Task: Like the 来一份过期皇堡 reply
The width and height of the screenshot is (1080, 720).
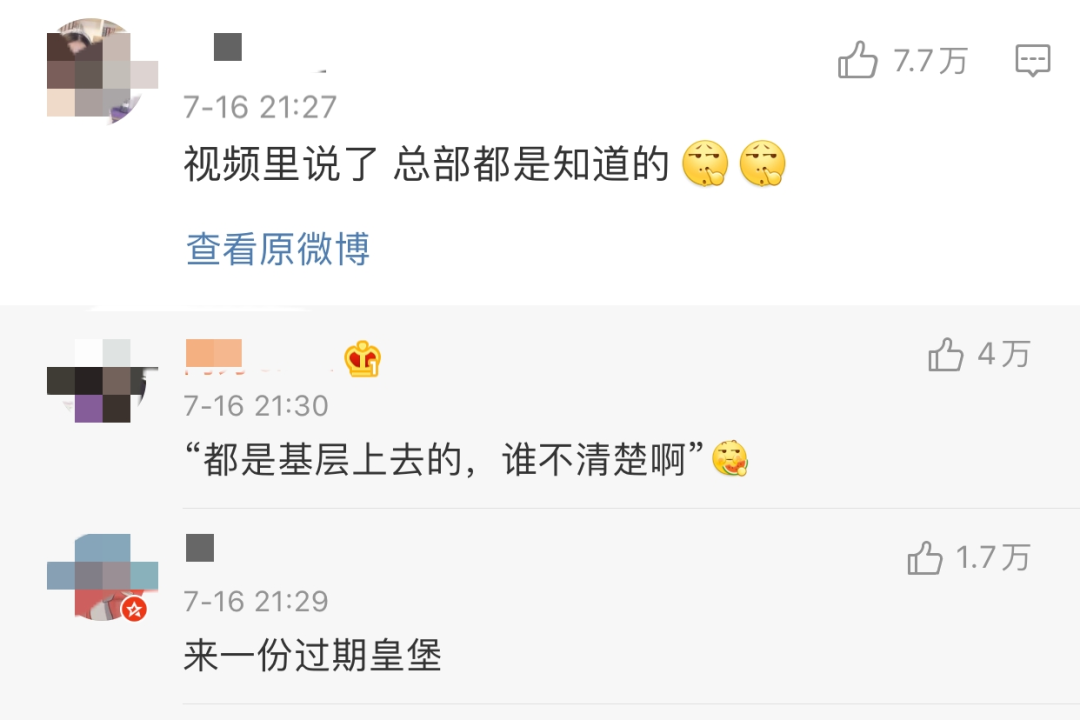Action: click(x=925, y=557)
